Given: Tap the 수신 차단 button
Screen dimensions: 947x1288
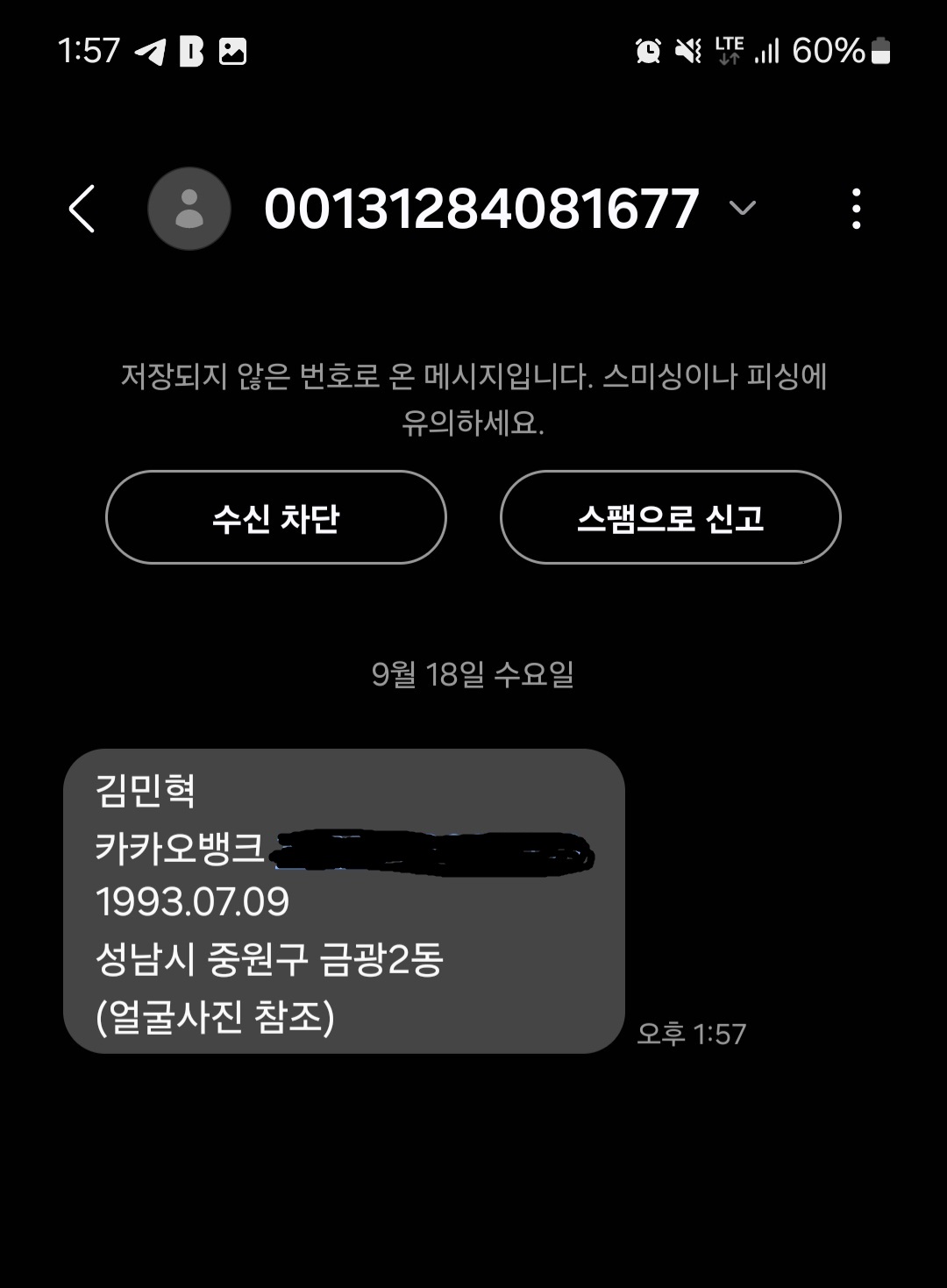Looking at the screenshot, I should click(275, 518).
